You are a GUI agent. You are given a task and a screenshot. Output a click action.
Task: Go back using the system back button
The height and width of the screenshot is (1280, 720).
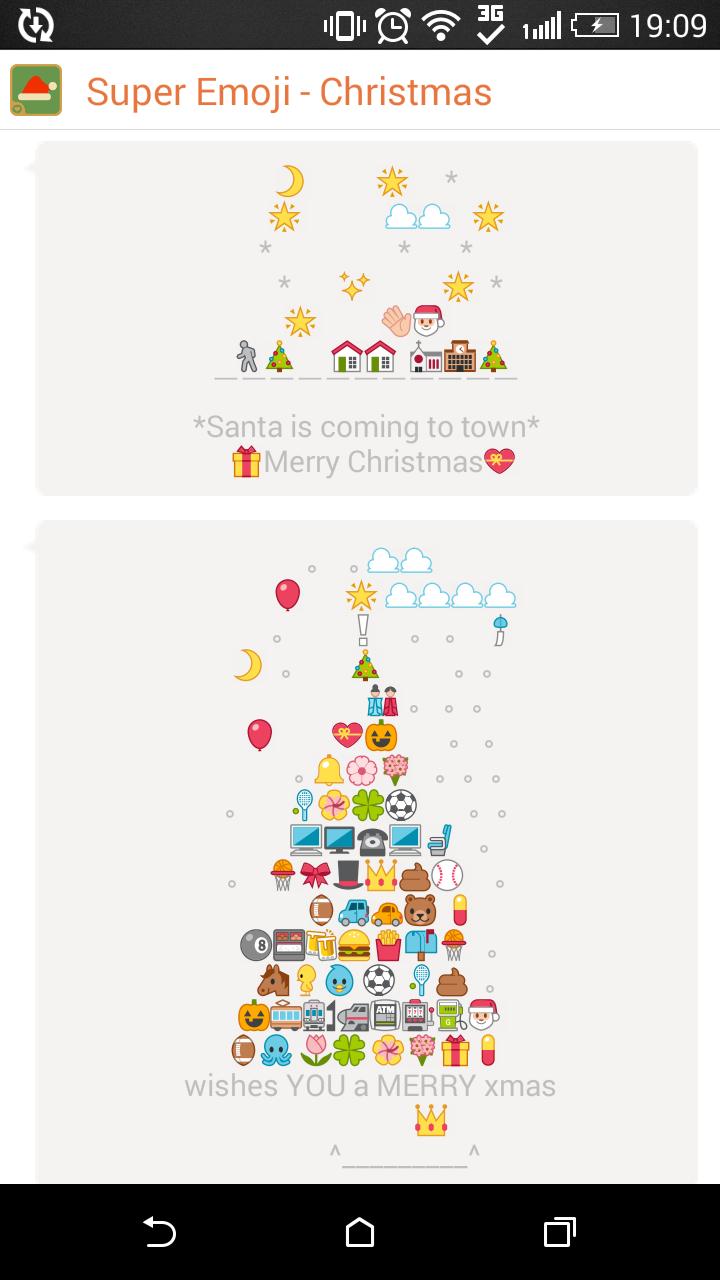coord(159,1232)
